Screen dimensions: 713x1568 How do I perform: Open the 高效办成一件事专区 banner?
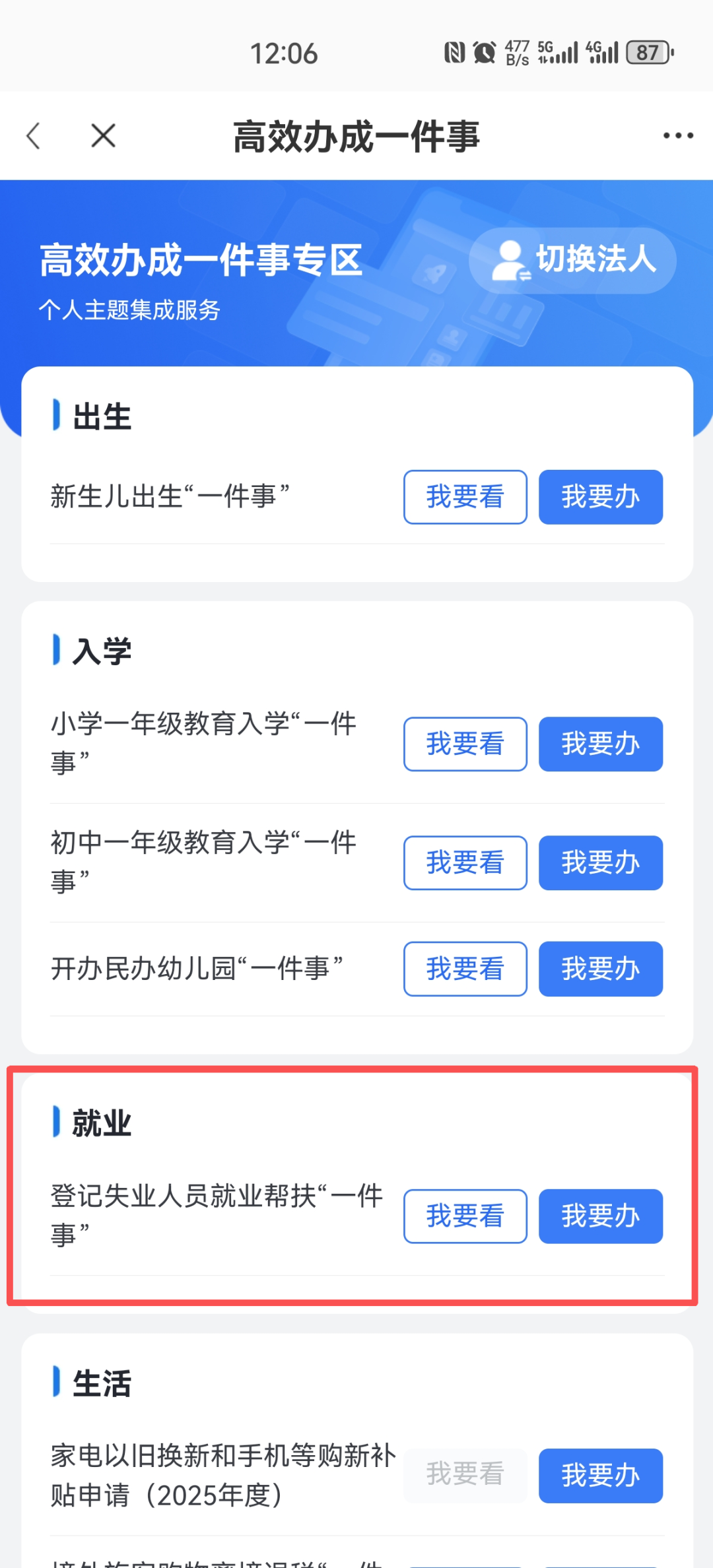click(200, 261)
